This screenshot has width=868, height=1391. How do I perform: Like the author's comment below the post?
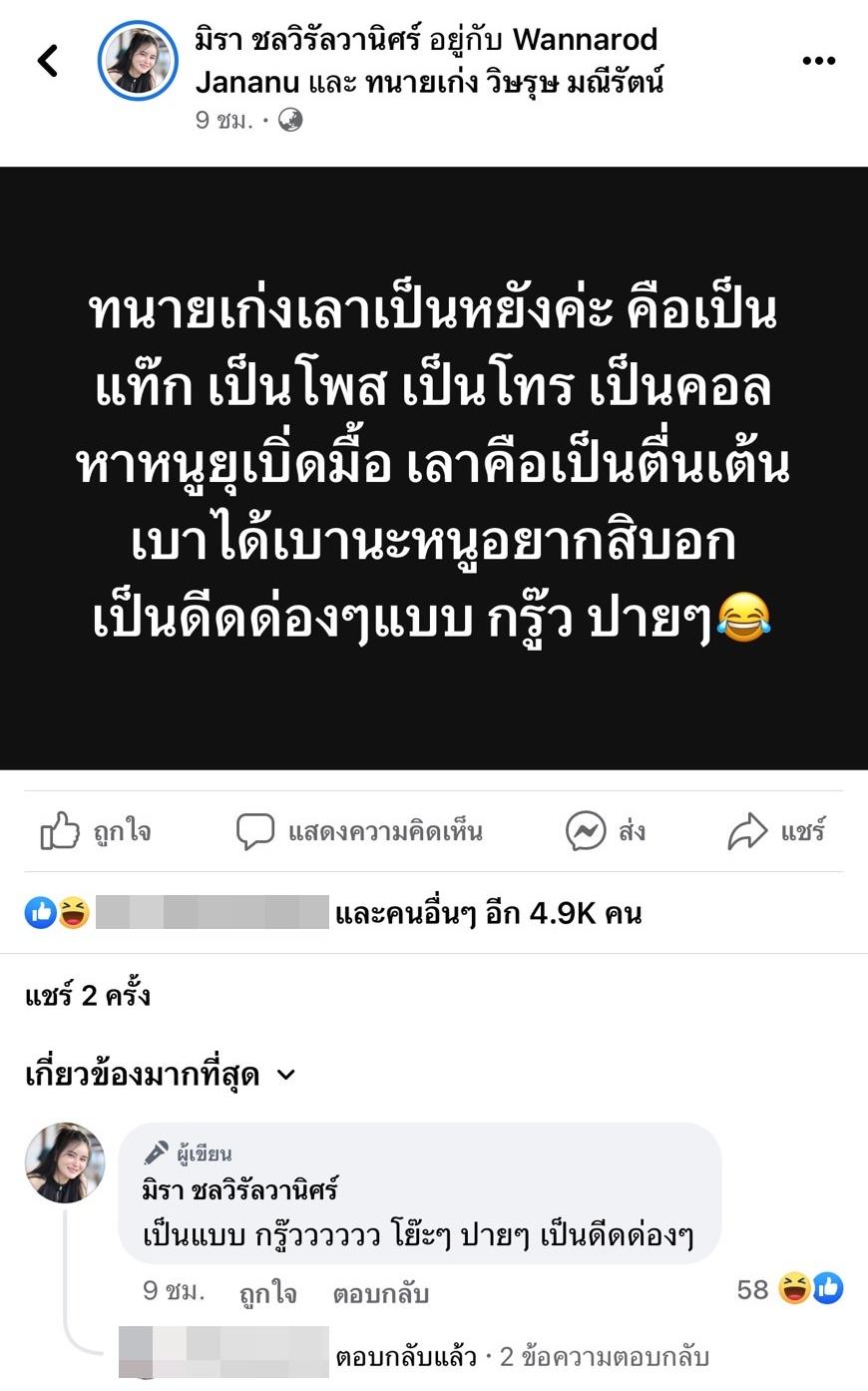coord(267,1294)
